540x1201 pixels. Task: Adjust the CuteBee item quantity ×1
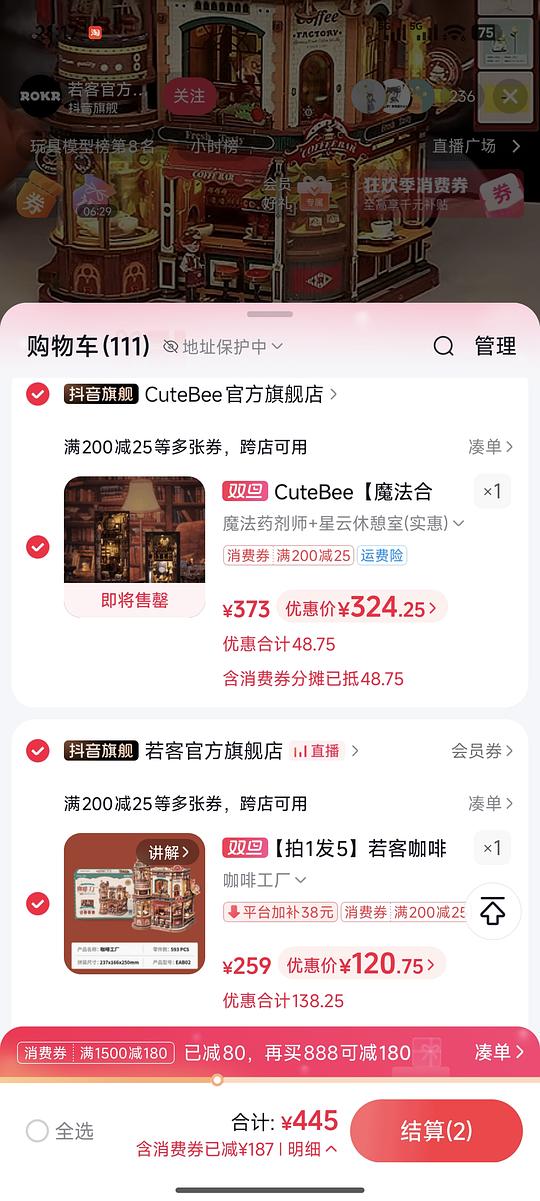pyautogui.click(x=492, y=492)
